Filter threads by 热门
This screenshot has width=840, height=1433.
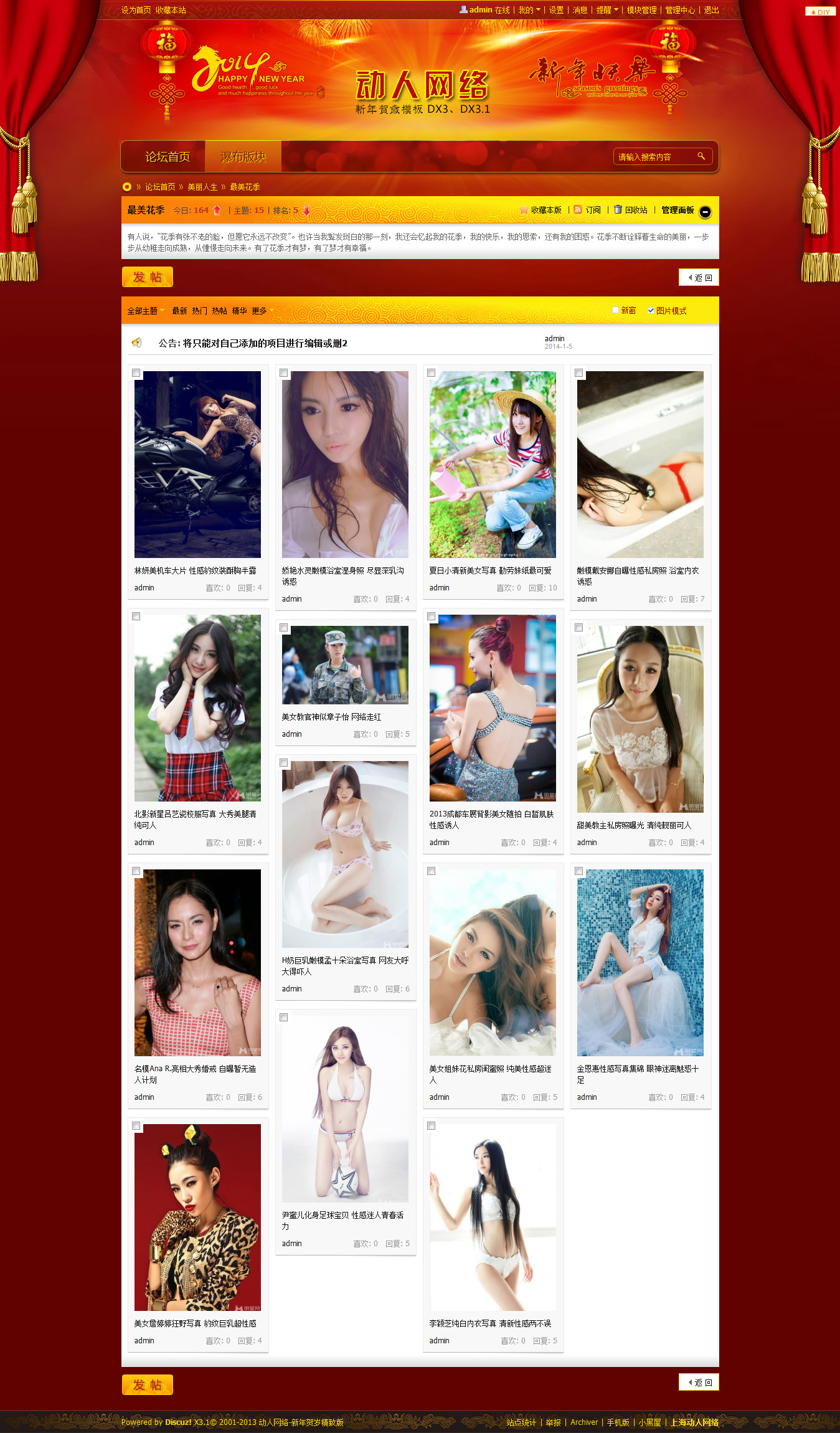click(199, 311)
